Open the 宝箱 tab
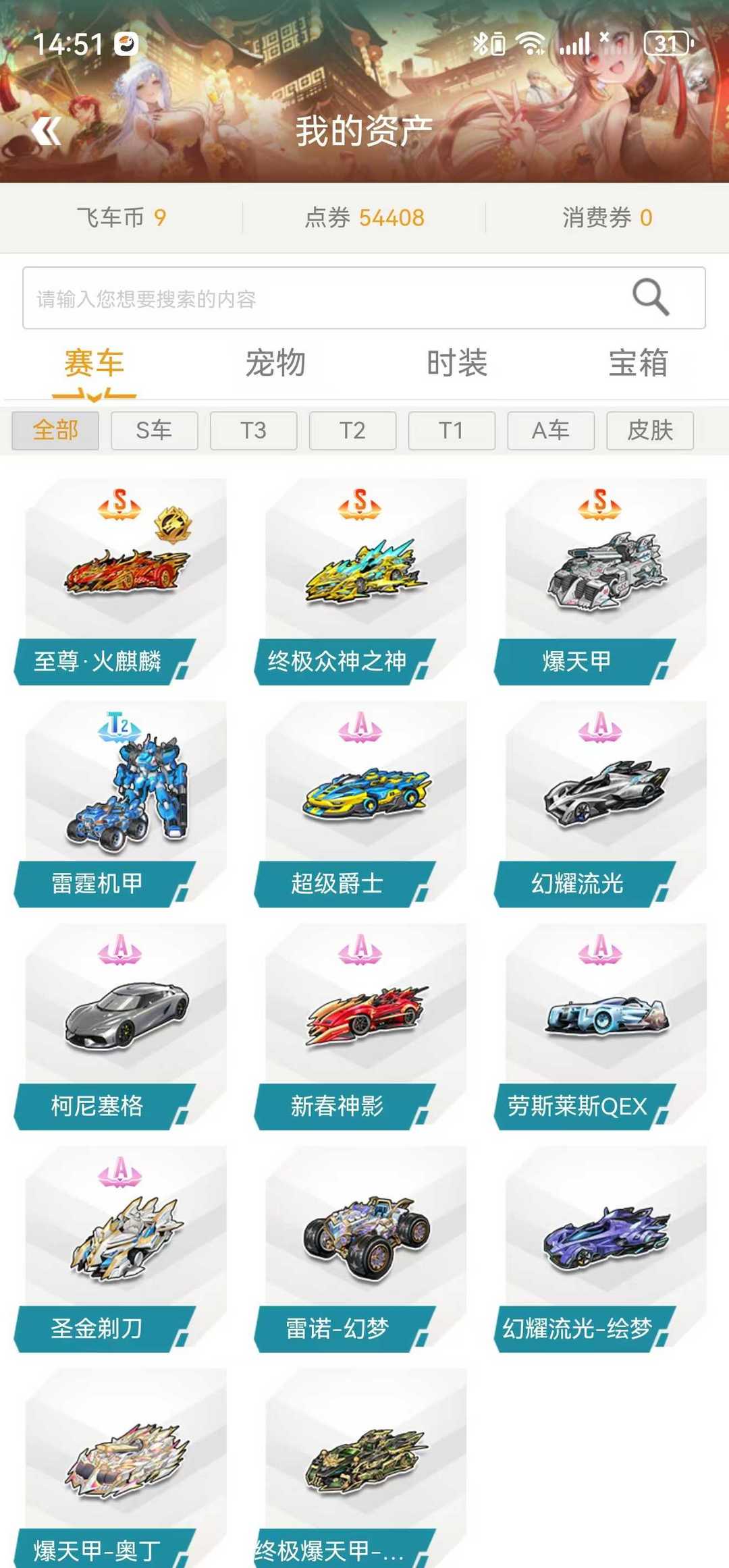This screenshot has width=729, height=1568. 638,364
